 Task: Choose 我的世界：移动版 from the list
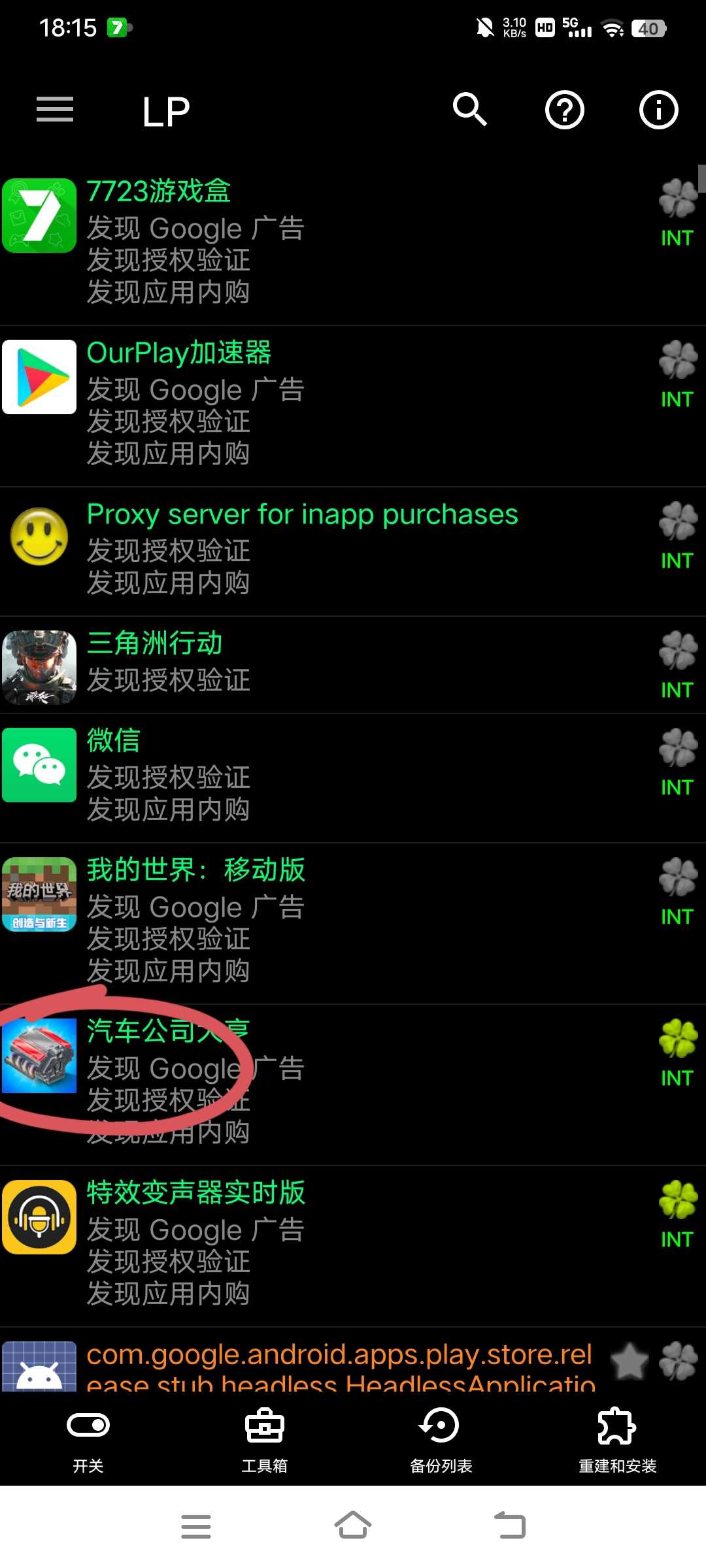pos(327,921)
